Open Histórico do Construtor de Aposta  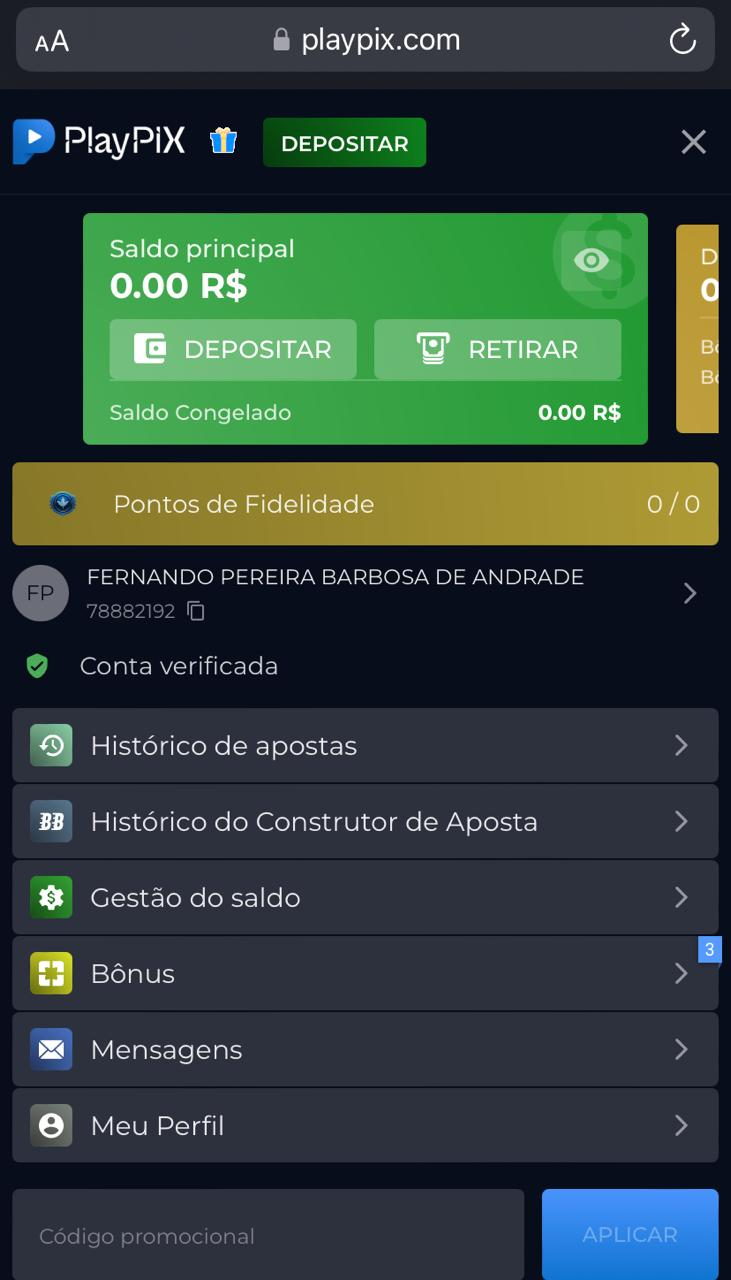click(x=365, y=821)
